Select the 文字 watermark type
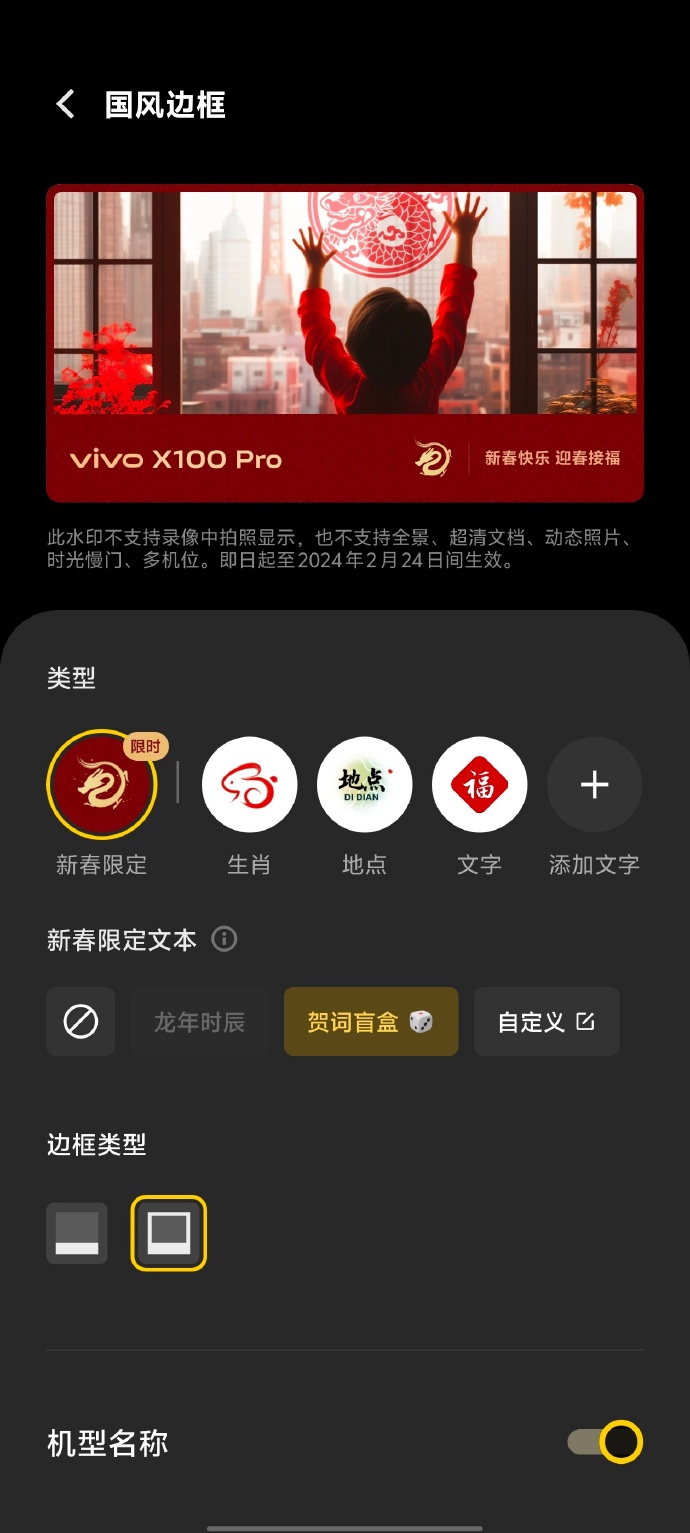 point(479,785)
